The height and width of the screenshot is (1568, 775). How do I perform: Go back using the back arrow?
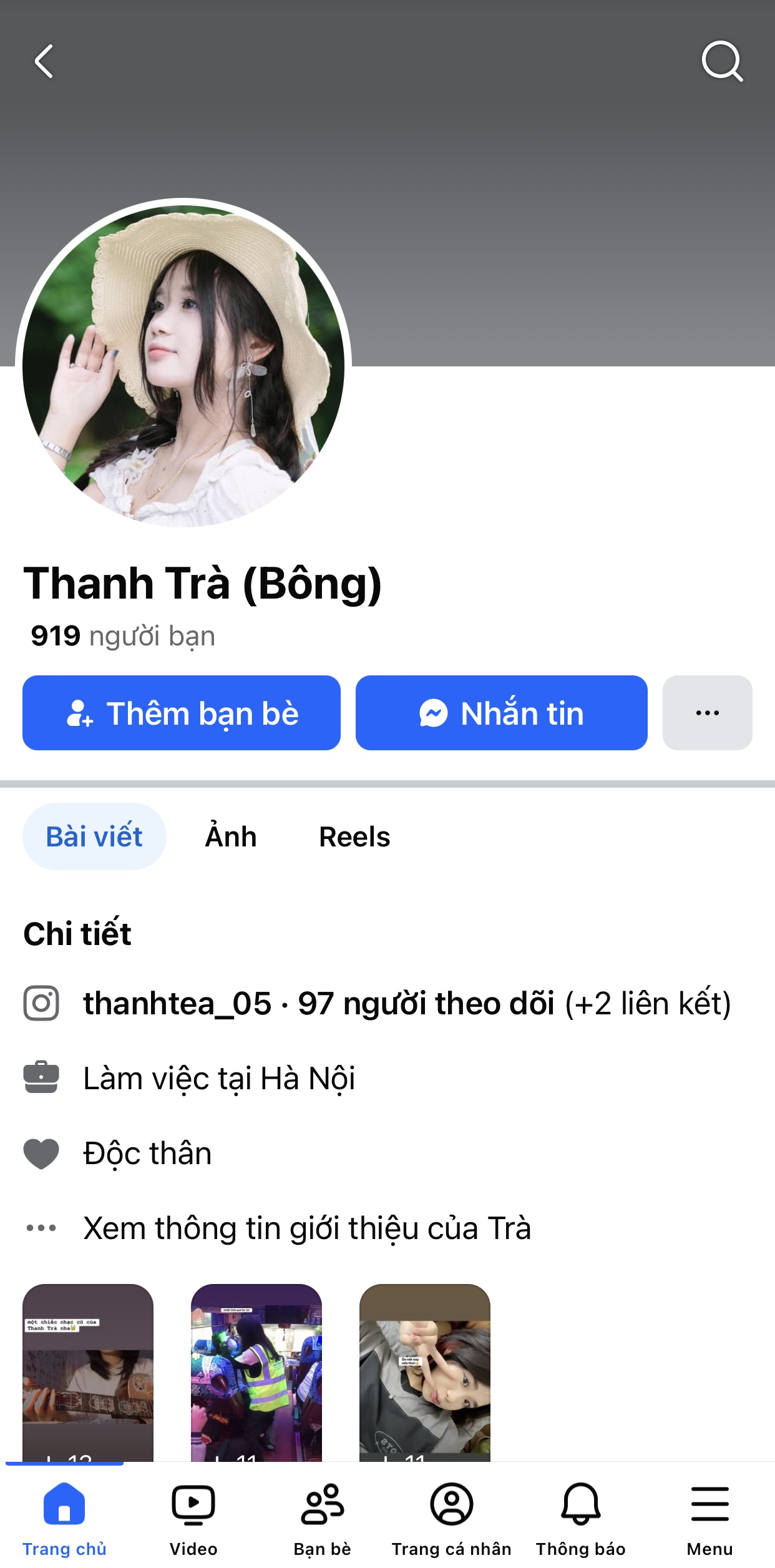pyautogui.click(x=44, y=61)
